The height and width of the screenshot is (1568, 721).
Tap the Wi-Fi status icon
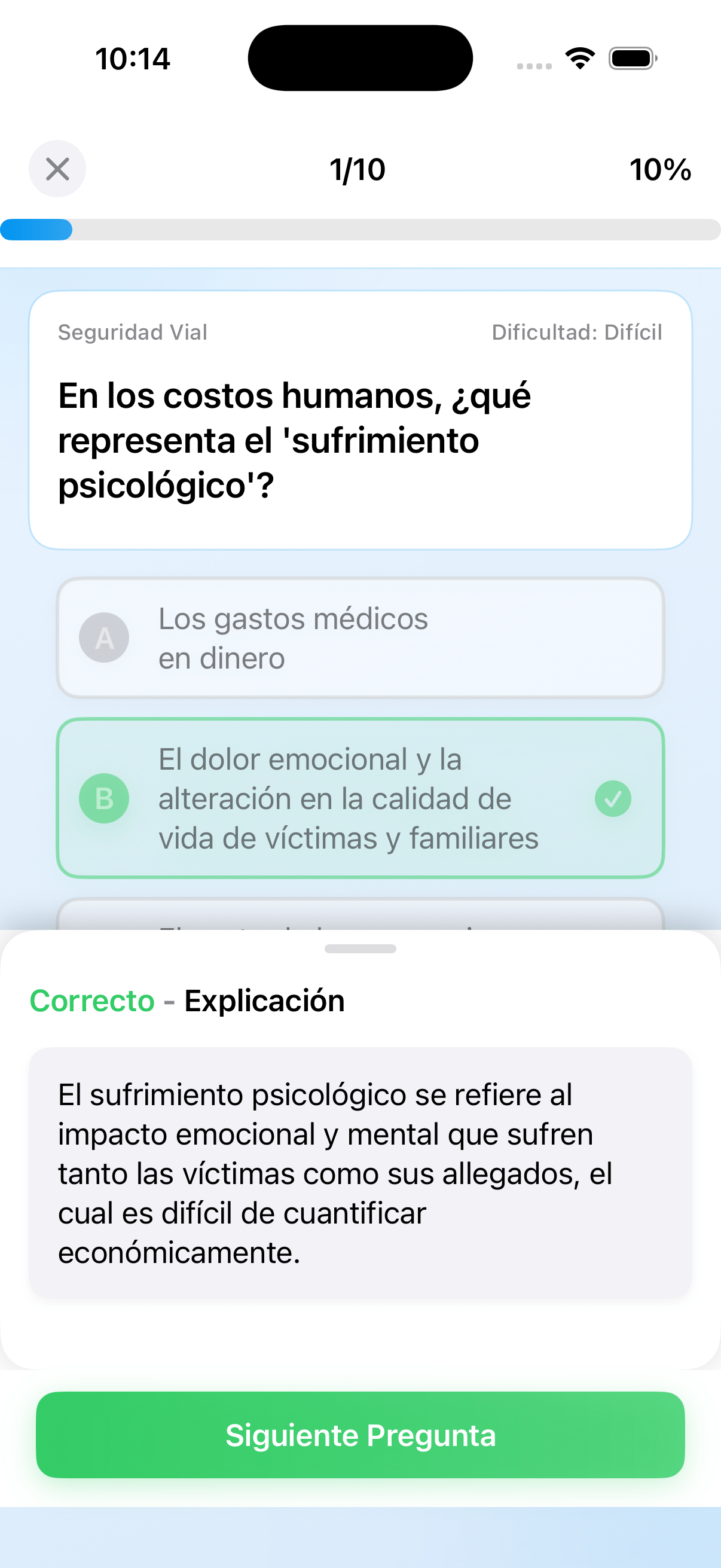point(580,58)
